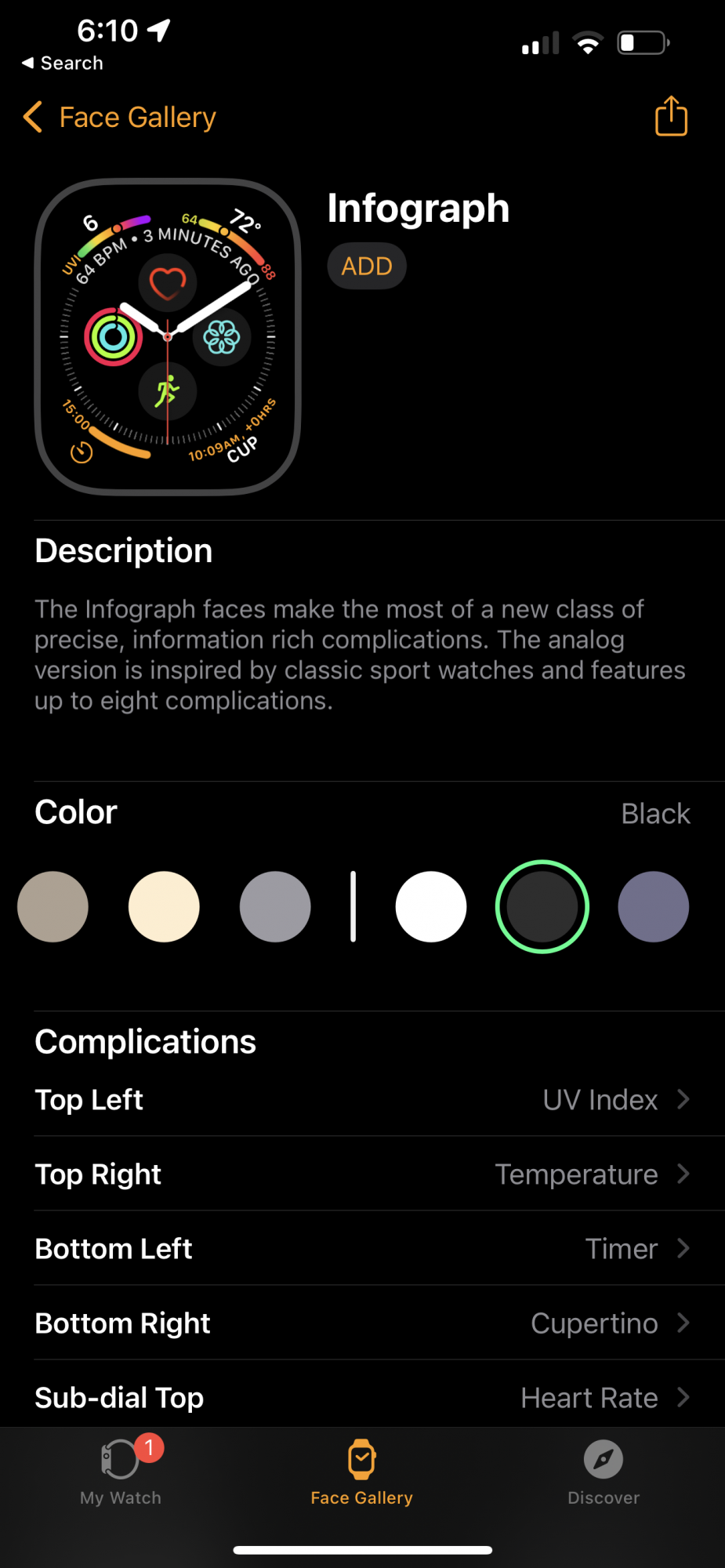725x1568 pixels.
Task: Pick the purple-blue color swatch
Action: (x=653, y=907)
